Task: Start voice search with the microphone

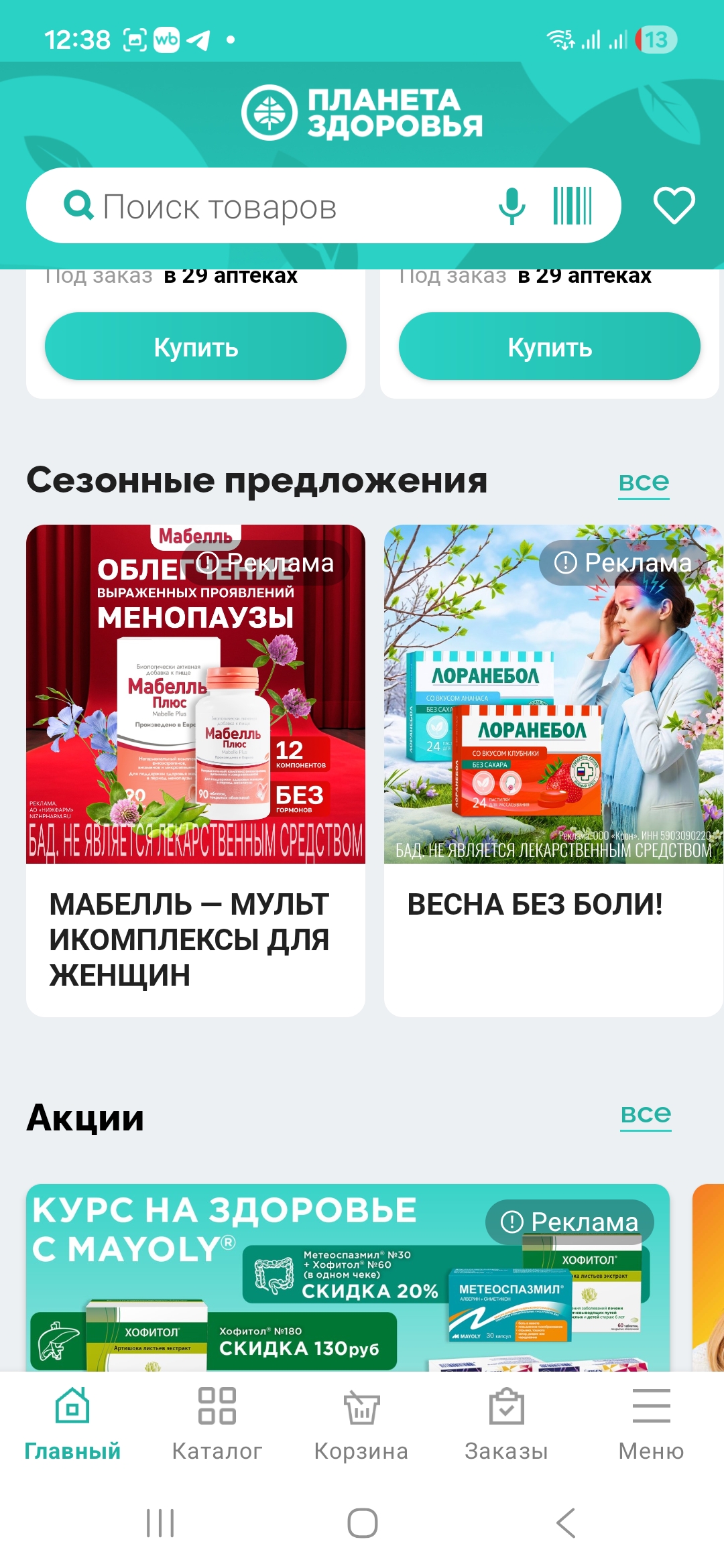Action: coord(511,206)
